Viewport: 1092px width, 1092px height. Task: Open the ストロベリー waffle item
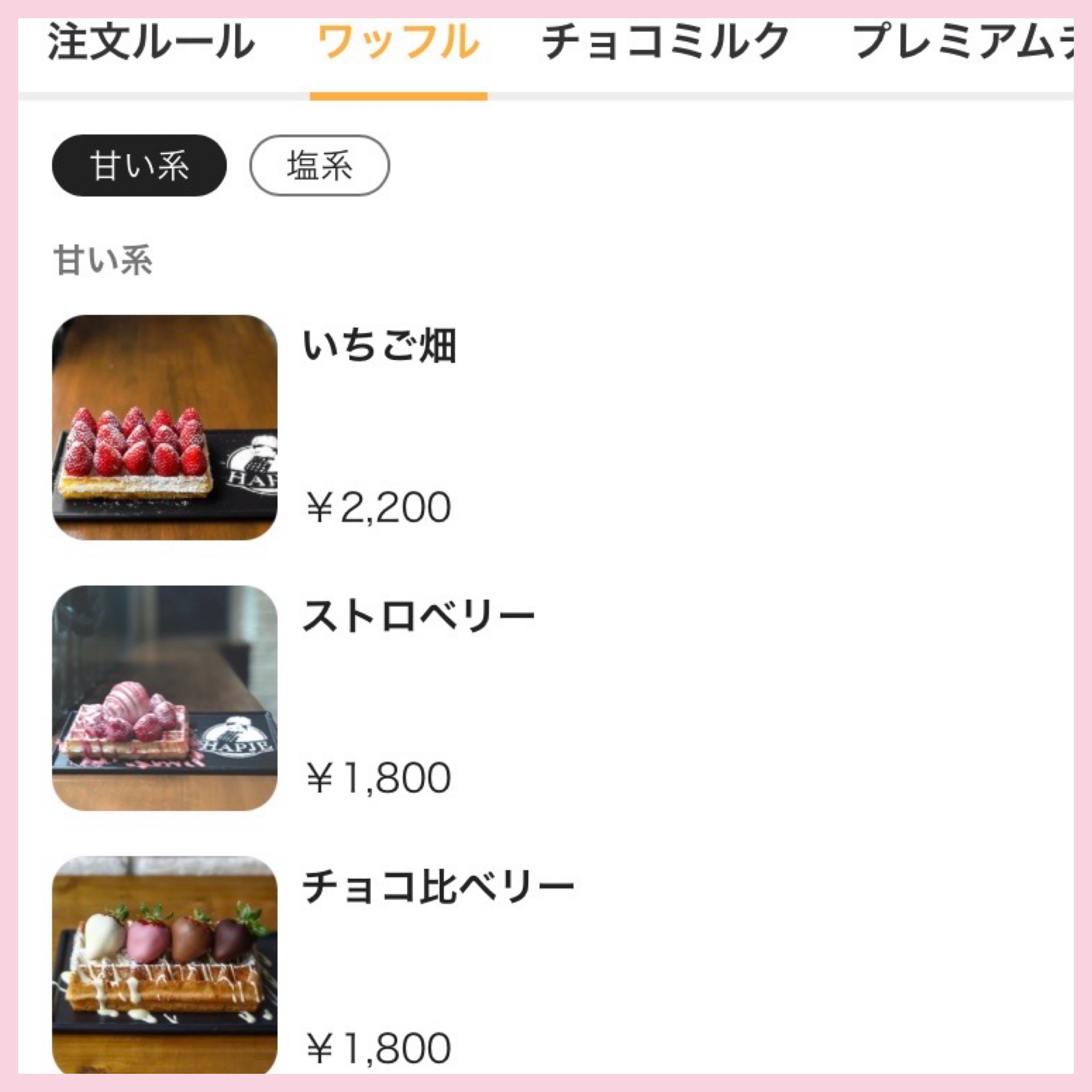pos(418,616)
